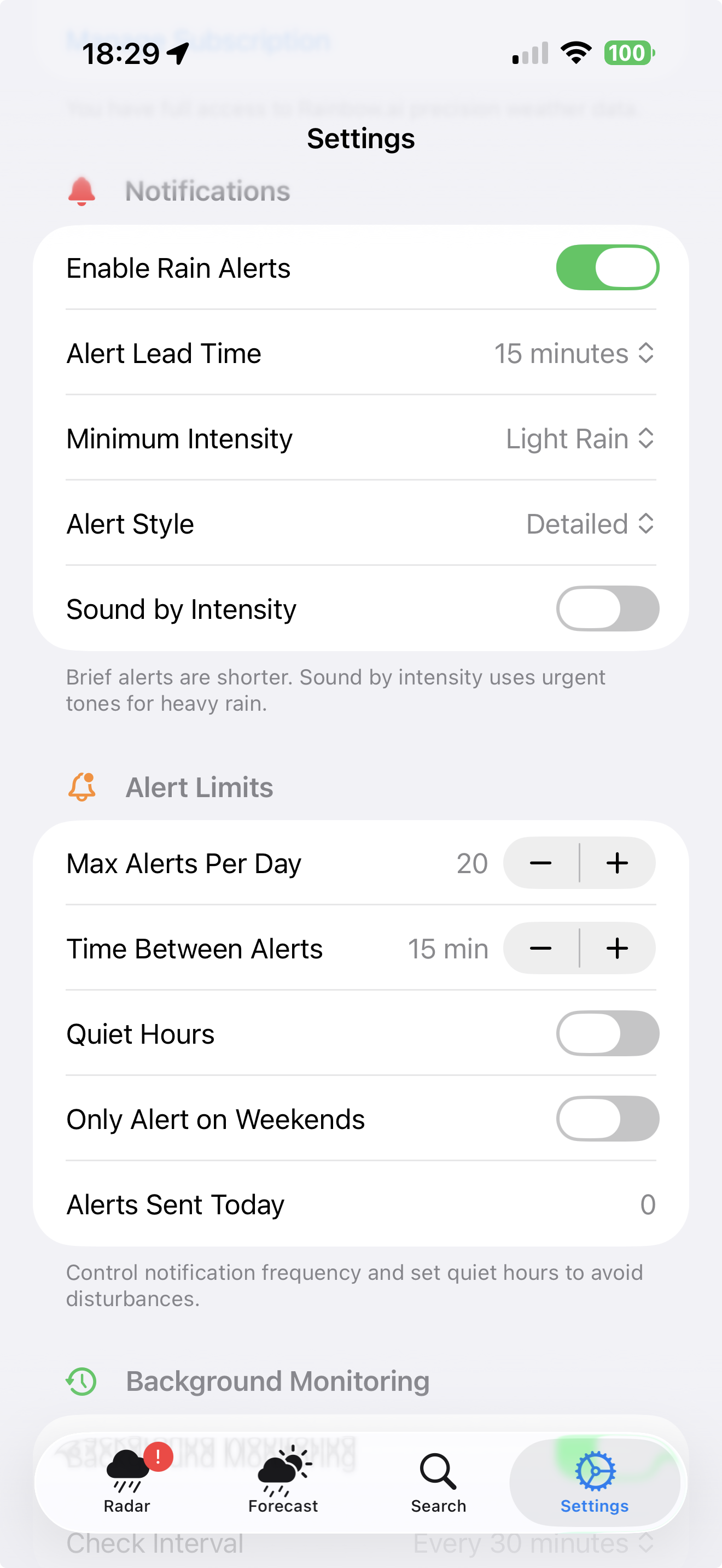Turn on Quiet Hours
722x1568 pixels.
[x=607, y=1033]
